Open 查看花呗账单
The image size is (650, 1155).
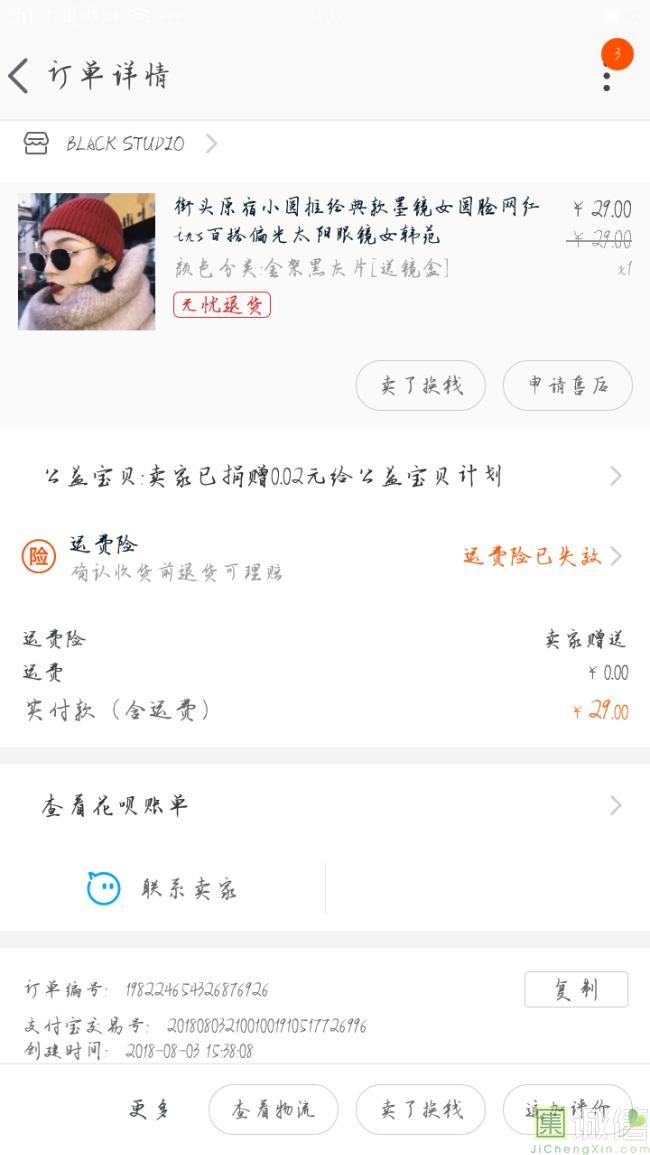click(x=325, y=805)
